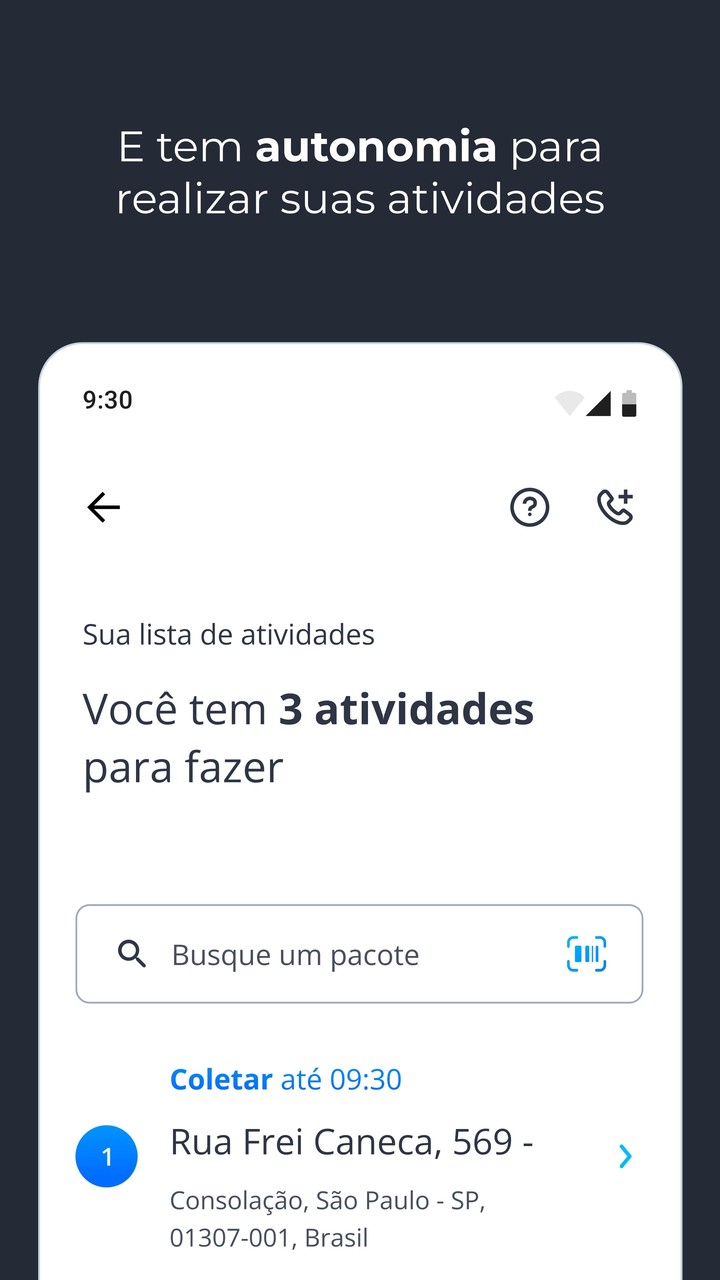
Task: Tap the add contact phone icon
Action: pos(616,507)
